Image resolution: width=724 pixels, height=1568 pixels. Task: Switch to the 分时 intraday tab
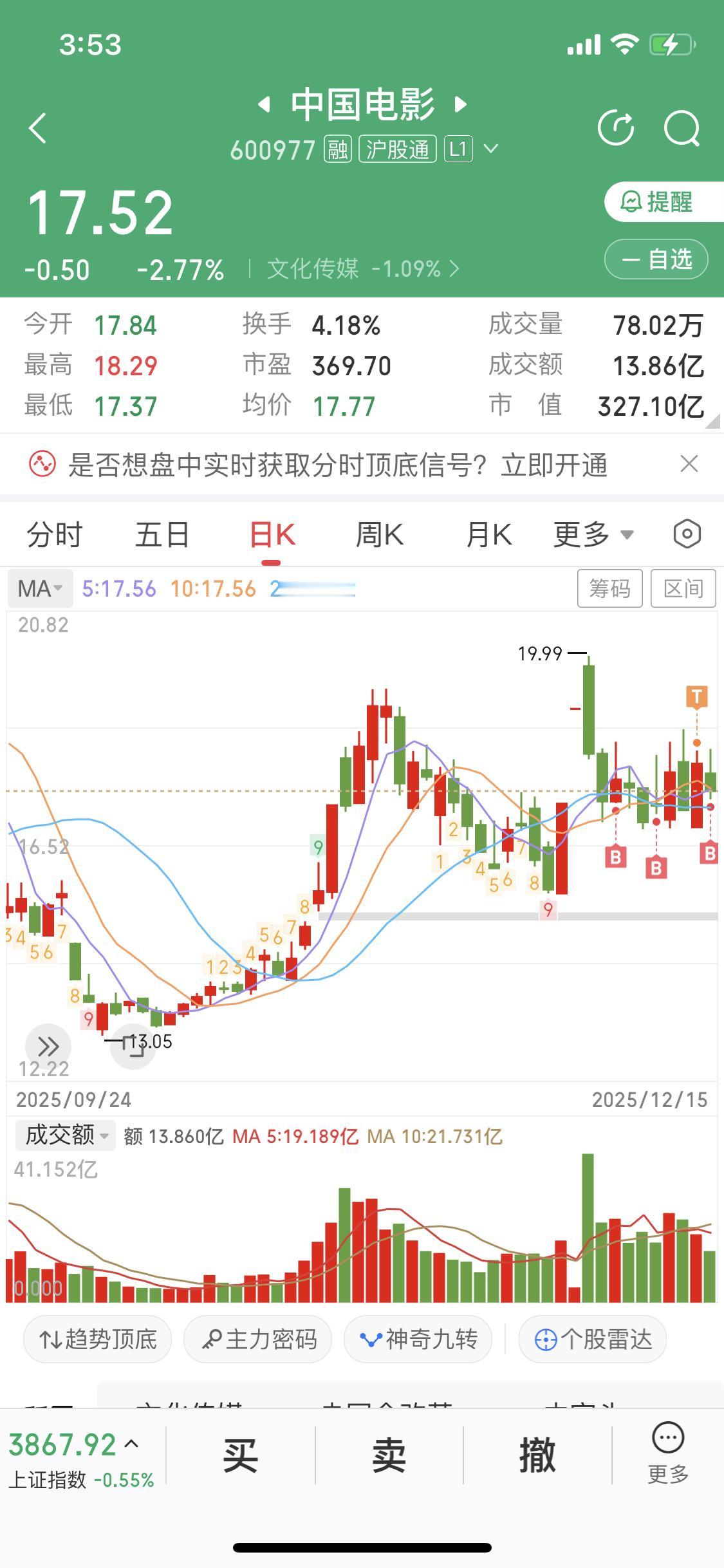[53, 533]
